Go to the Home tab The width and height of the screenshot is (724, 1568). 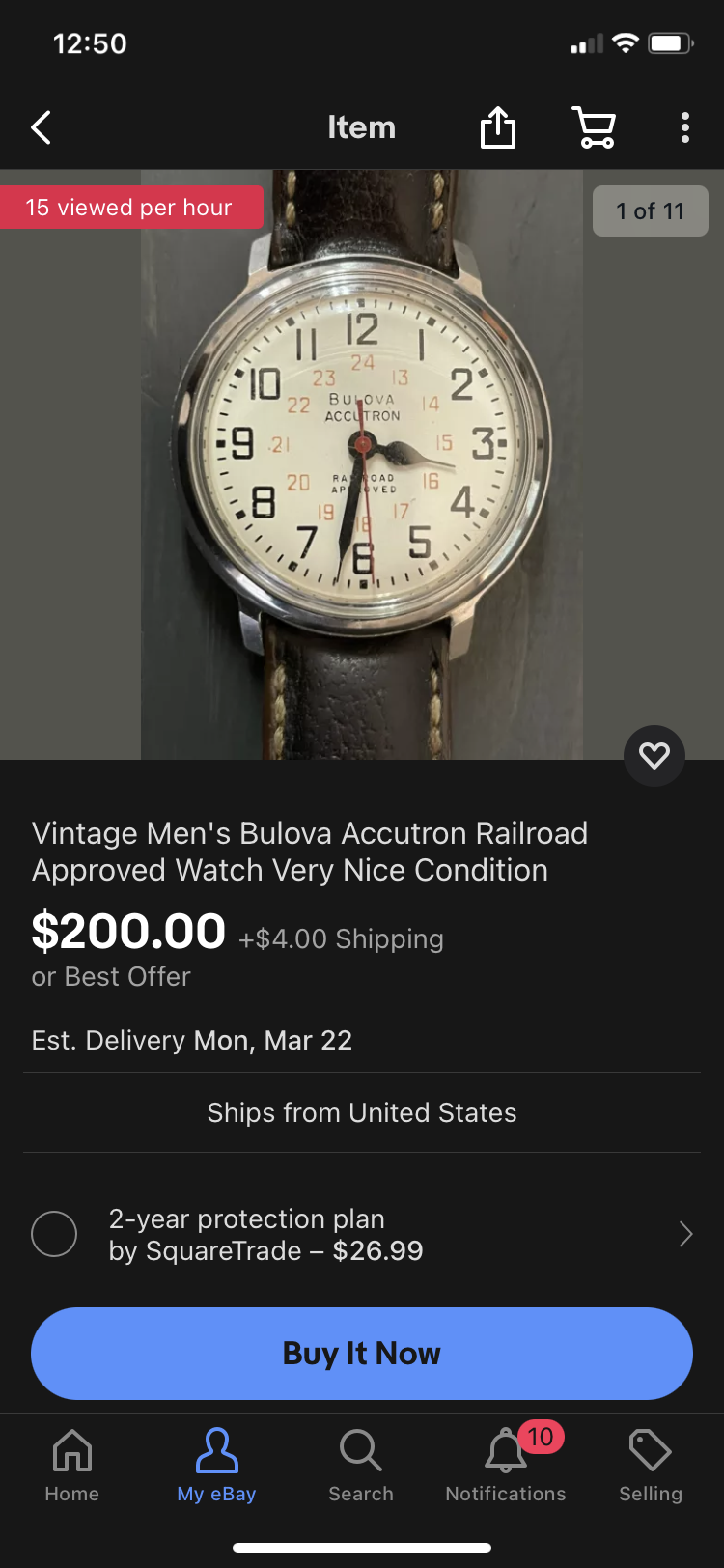[72, 1465]
